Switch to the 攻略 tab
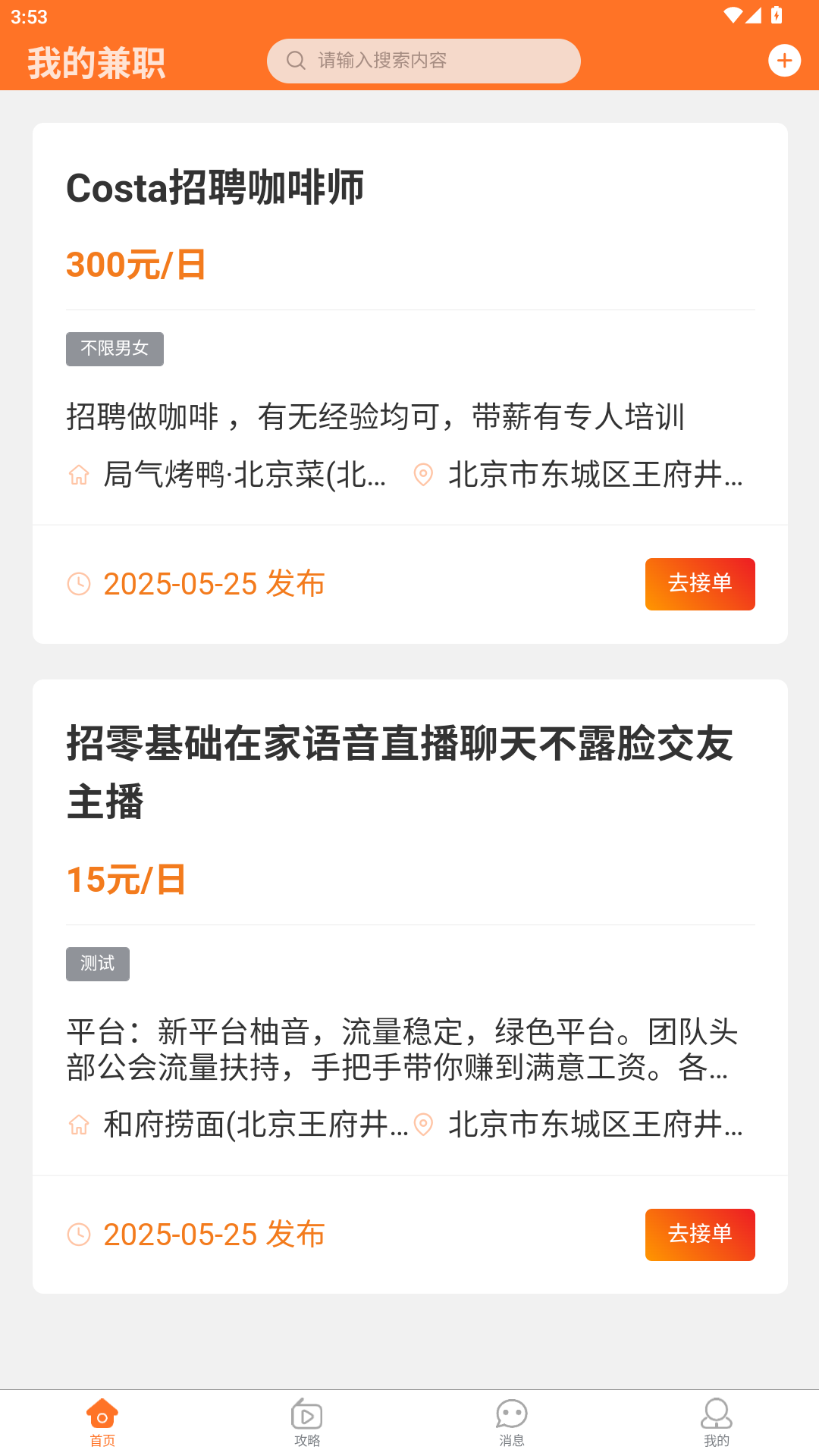The image size is (819, 1456). coord(307,1423)
